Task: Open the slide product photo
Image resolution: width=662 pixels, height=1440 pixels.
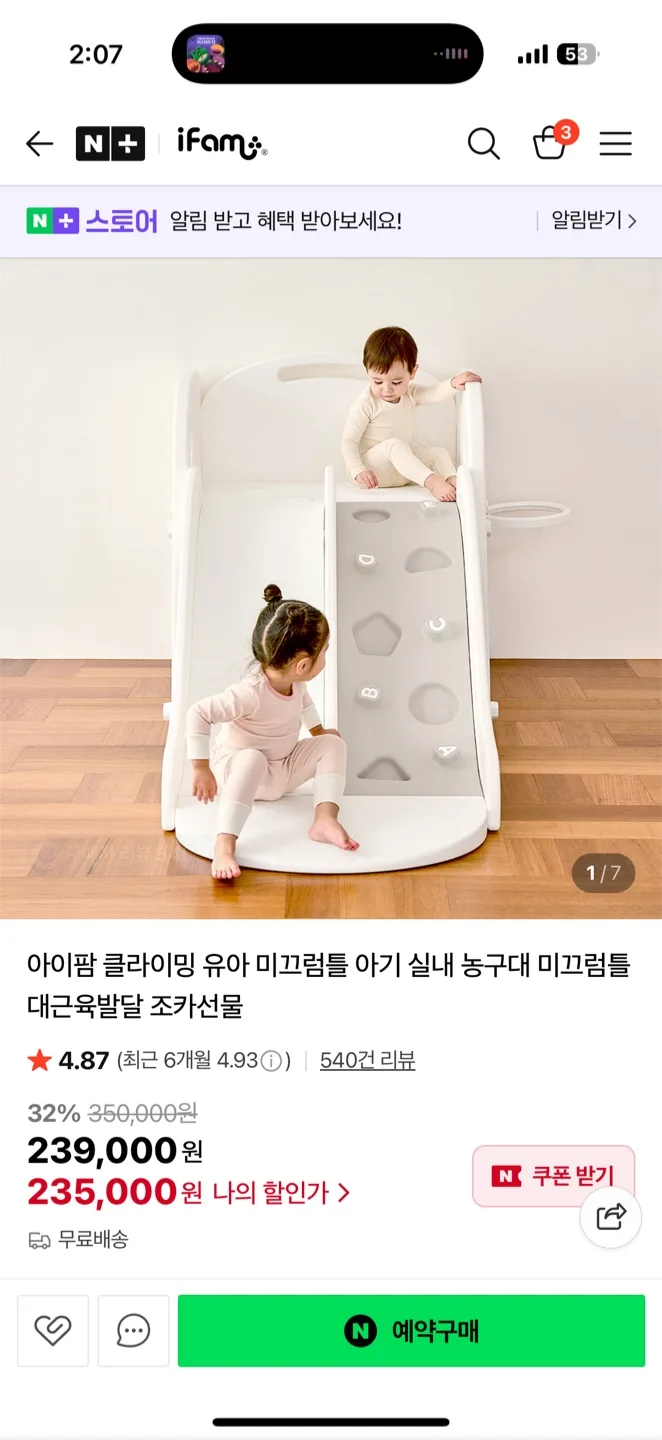Action: click(331, 589)
